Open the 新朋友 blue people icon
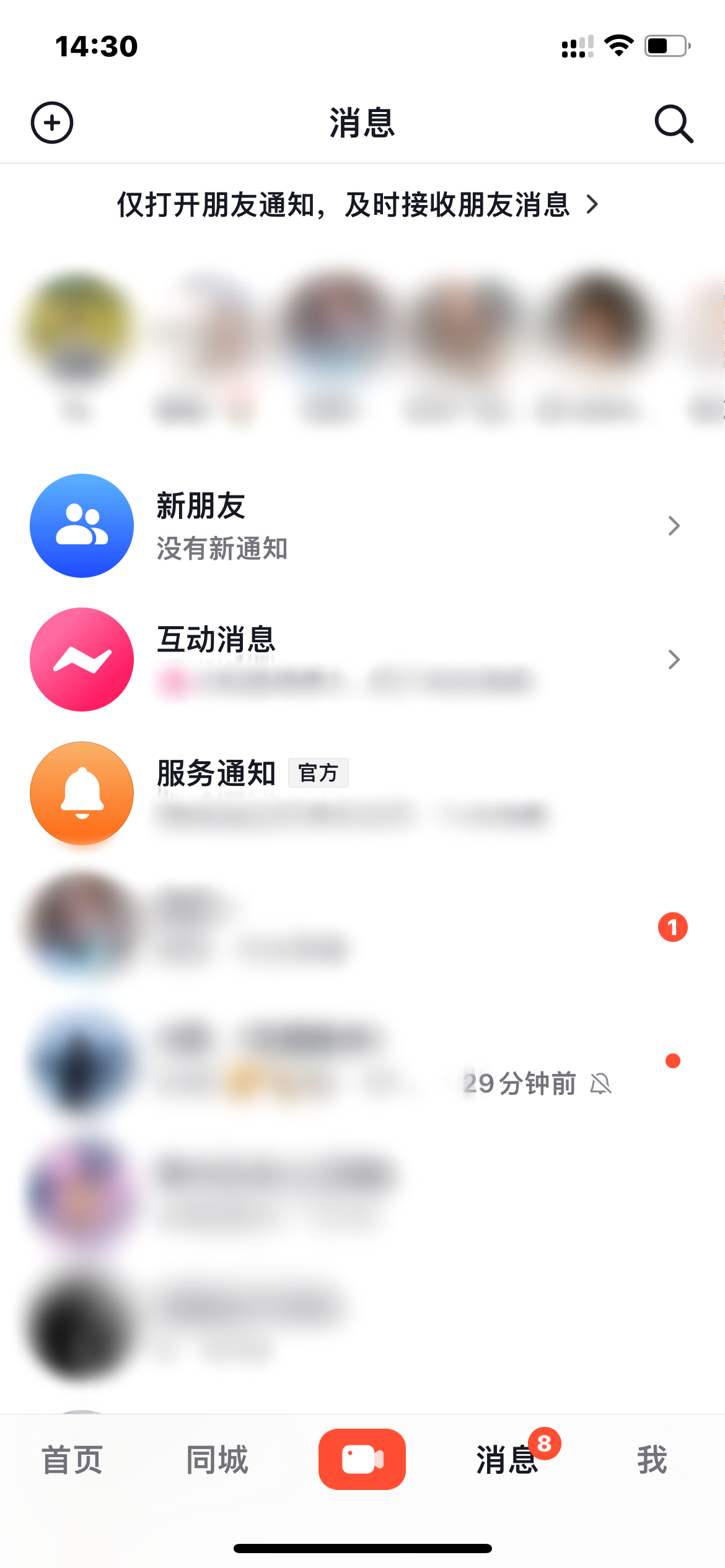The width and height of the screenshot is (725, 1568). 81,525
